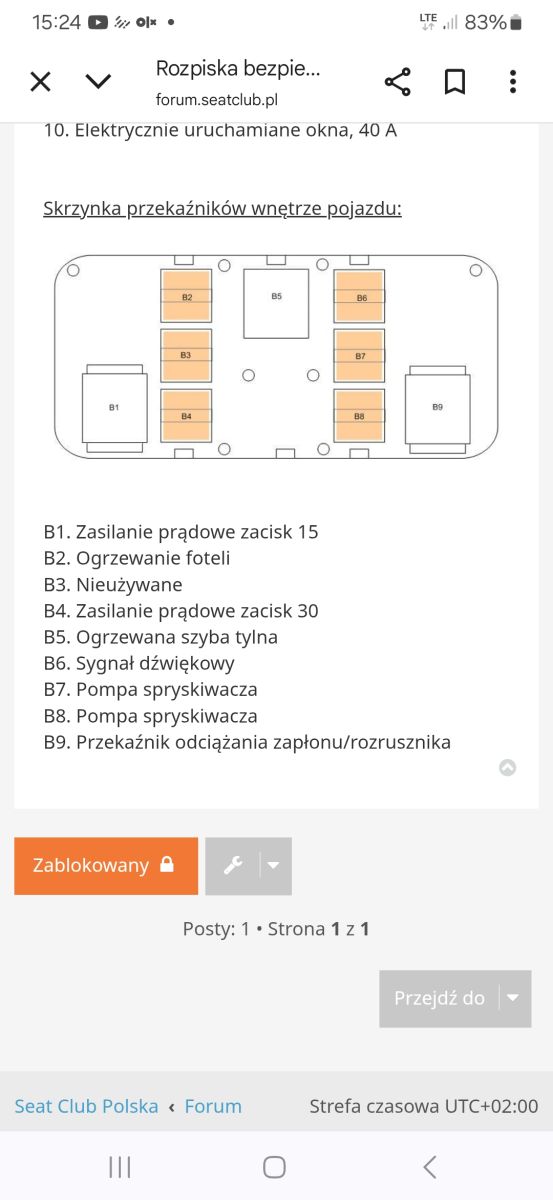Close the browser tab with the X

coord(40,81)
